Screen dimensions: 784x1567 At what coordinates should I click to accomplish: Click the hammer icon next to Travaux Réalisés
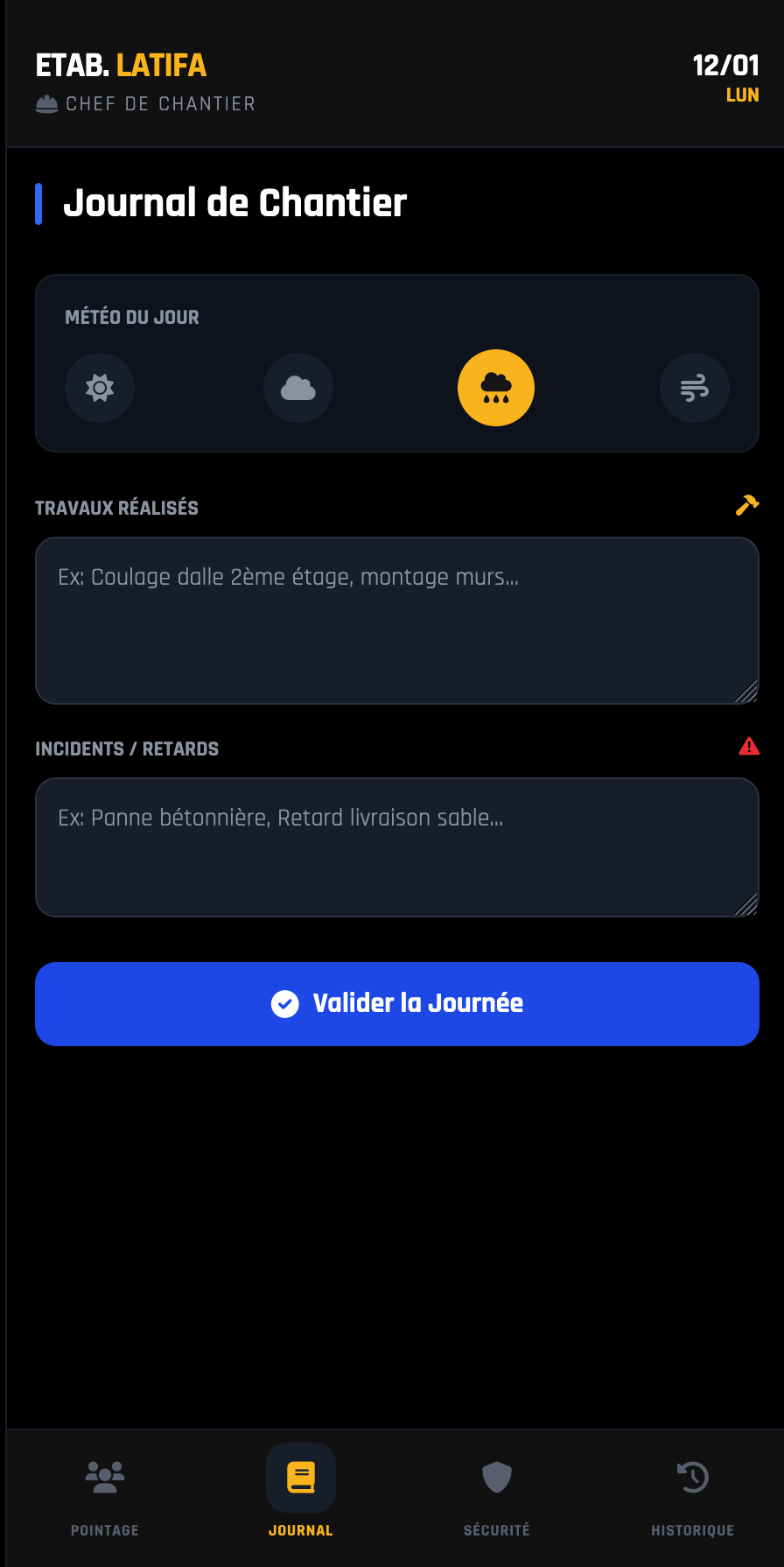(x=746, y=504)
